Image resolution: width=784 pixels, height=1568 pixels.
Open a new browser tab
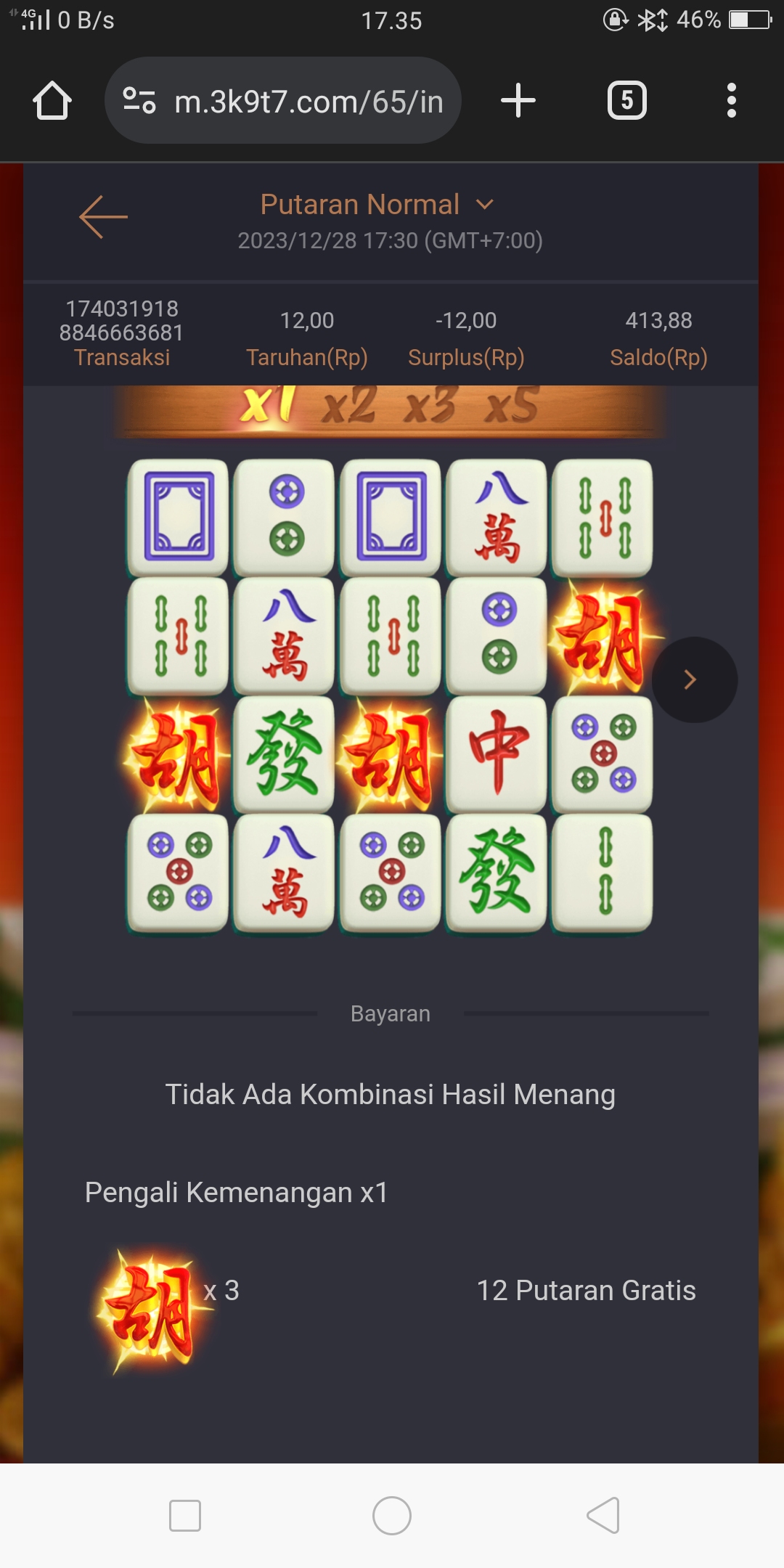point(518,100)
